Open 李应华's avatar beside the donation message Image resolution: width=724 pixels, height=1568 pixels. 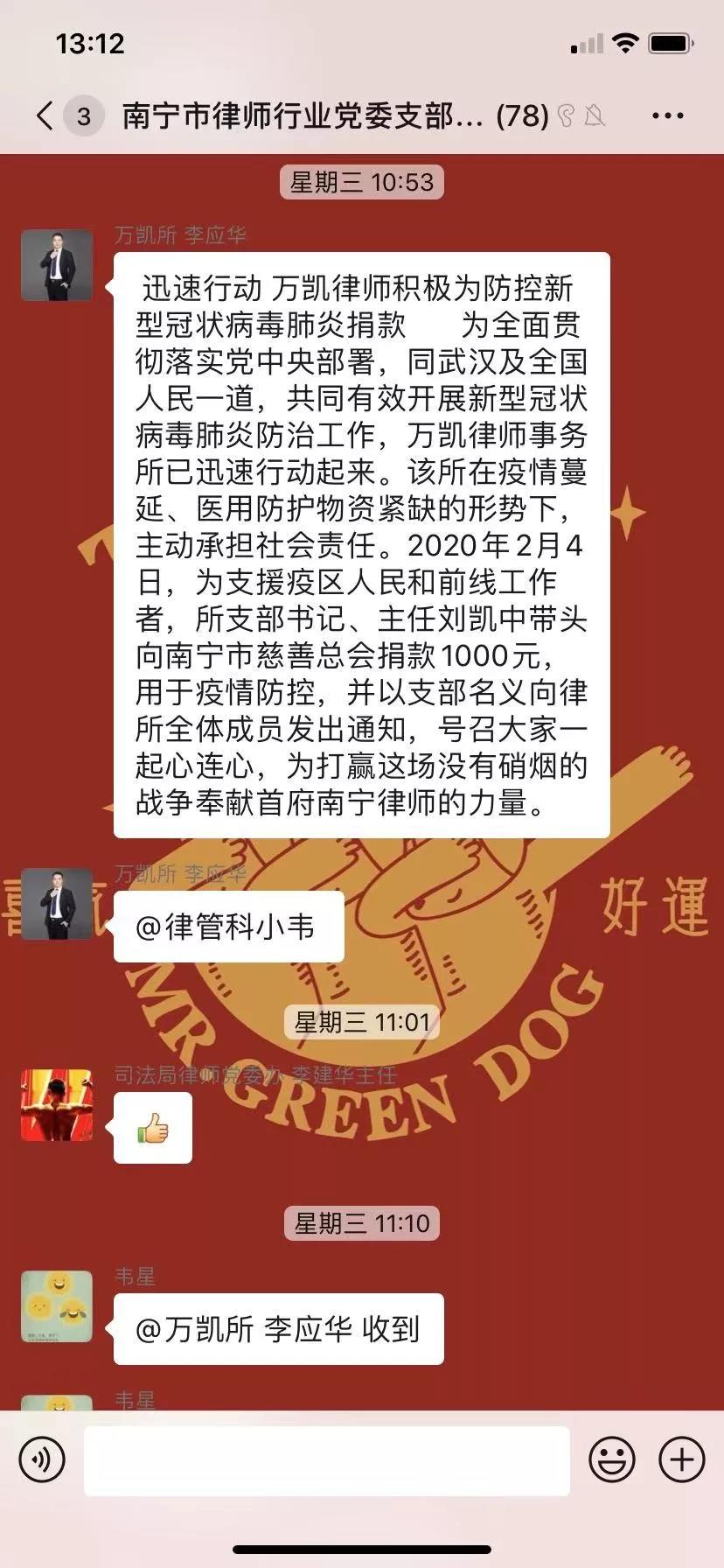coord(57,265)
